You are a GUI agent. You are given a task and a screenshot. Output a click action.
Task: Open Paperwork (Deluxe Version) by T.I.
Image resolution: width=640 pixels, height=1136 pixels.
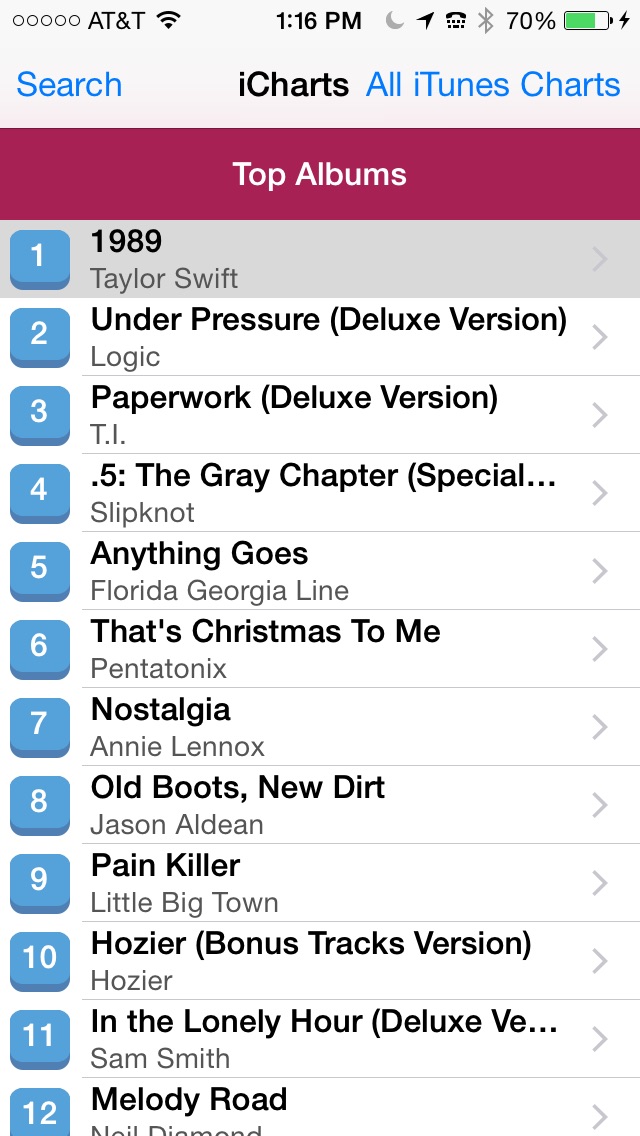320,415
